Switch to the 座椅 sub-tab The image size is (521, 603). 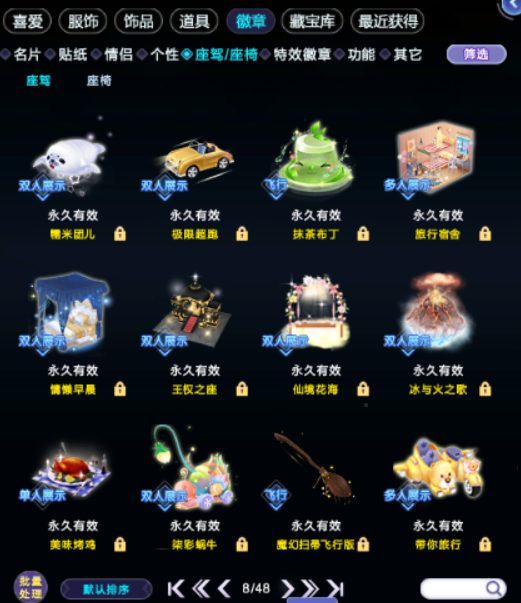pyautogui.click(x=99, y=81)
